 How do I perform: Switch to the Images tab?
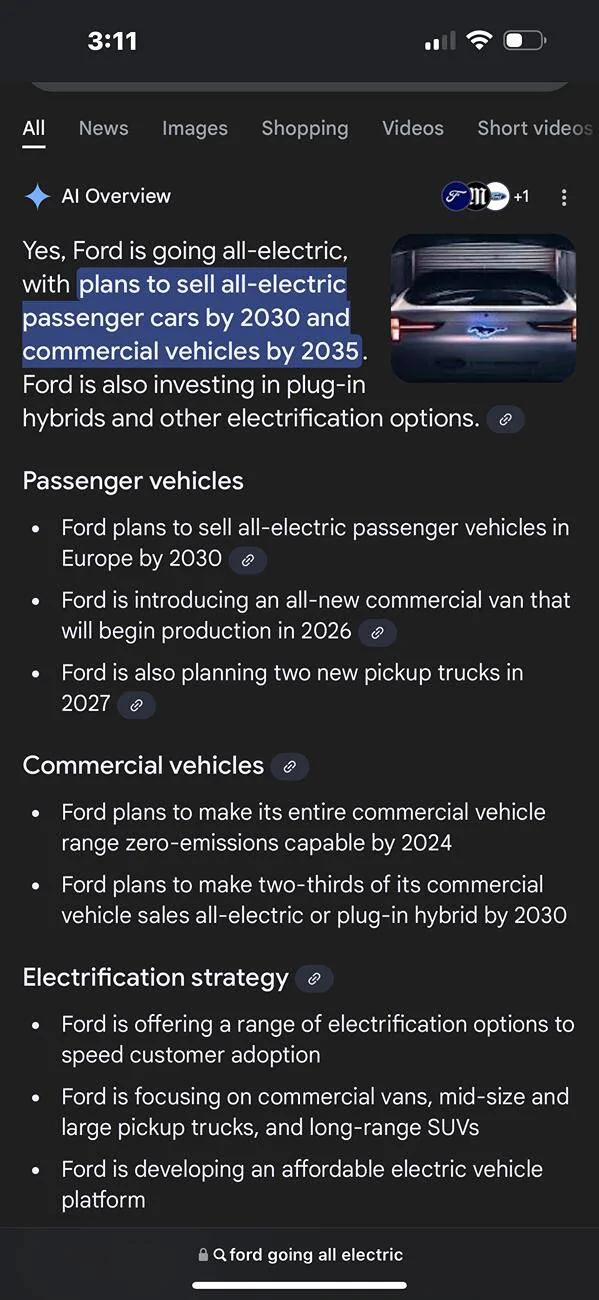coord(195,128)
